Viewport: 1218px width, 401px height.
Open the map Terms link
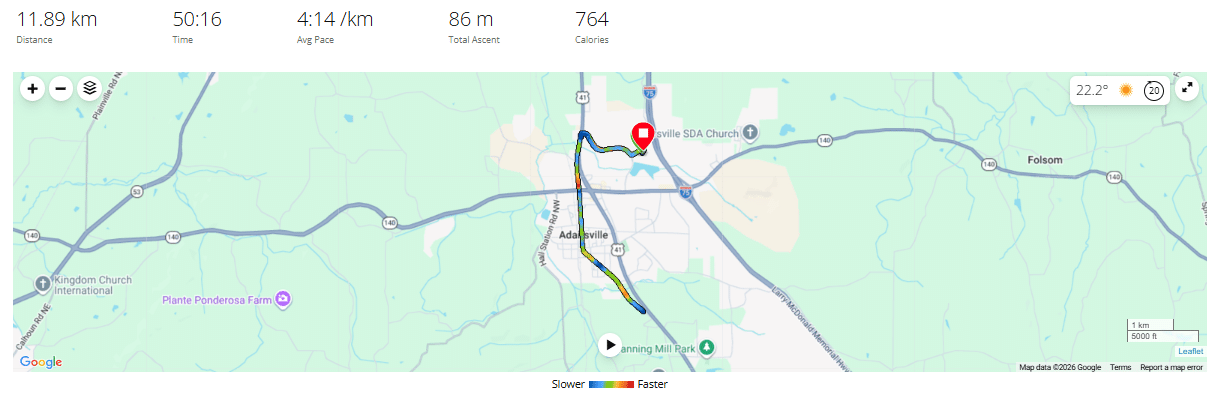click(x=1120, y=367)
